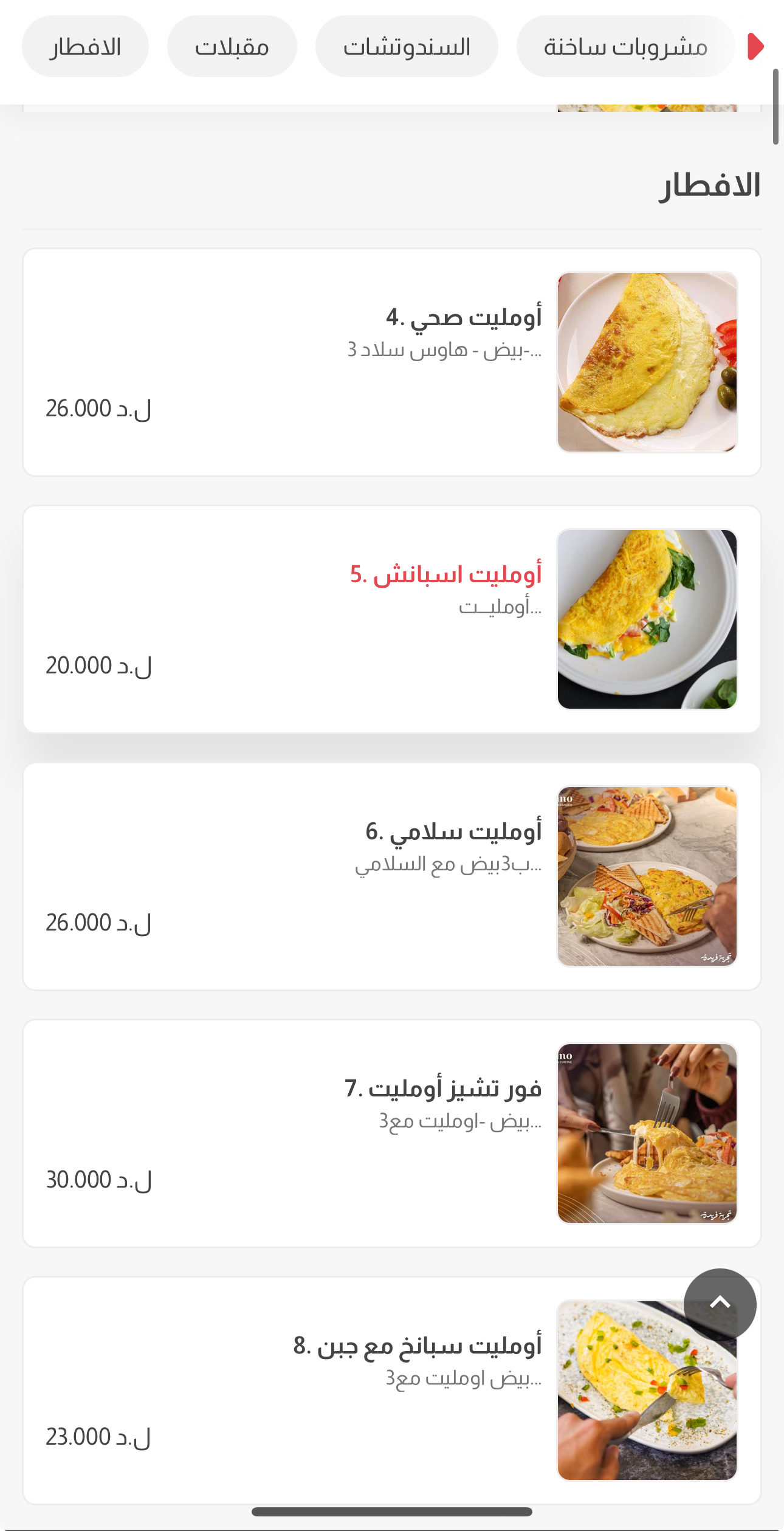Screen dimensions: 784x1531
Task: Open the أومليت صحي item card
Action: point(392,362)
